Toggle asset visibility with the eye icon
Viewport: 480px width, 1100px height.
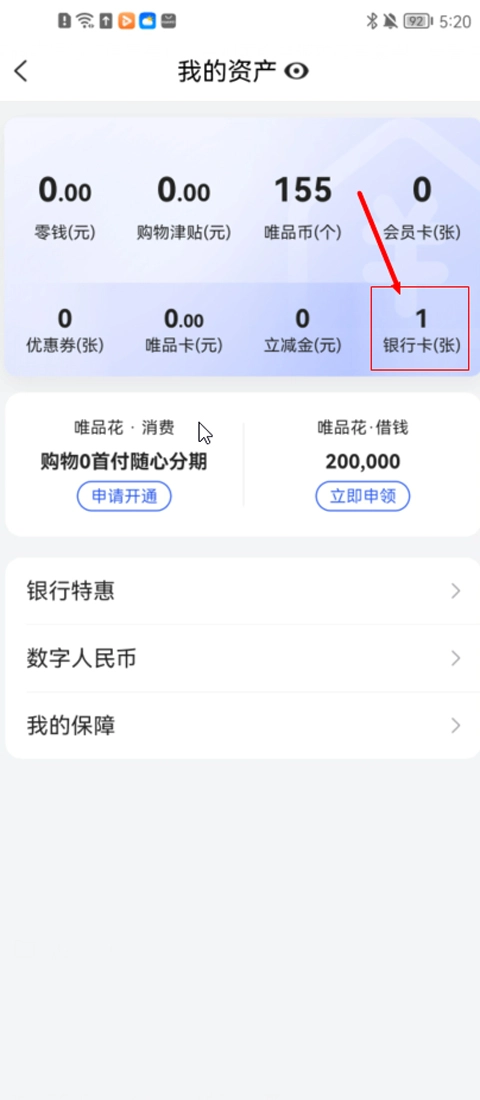click(x=297, y=71)
